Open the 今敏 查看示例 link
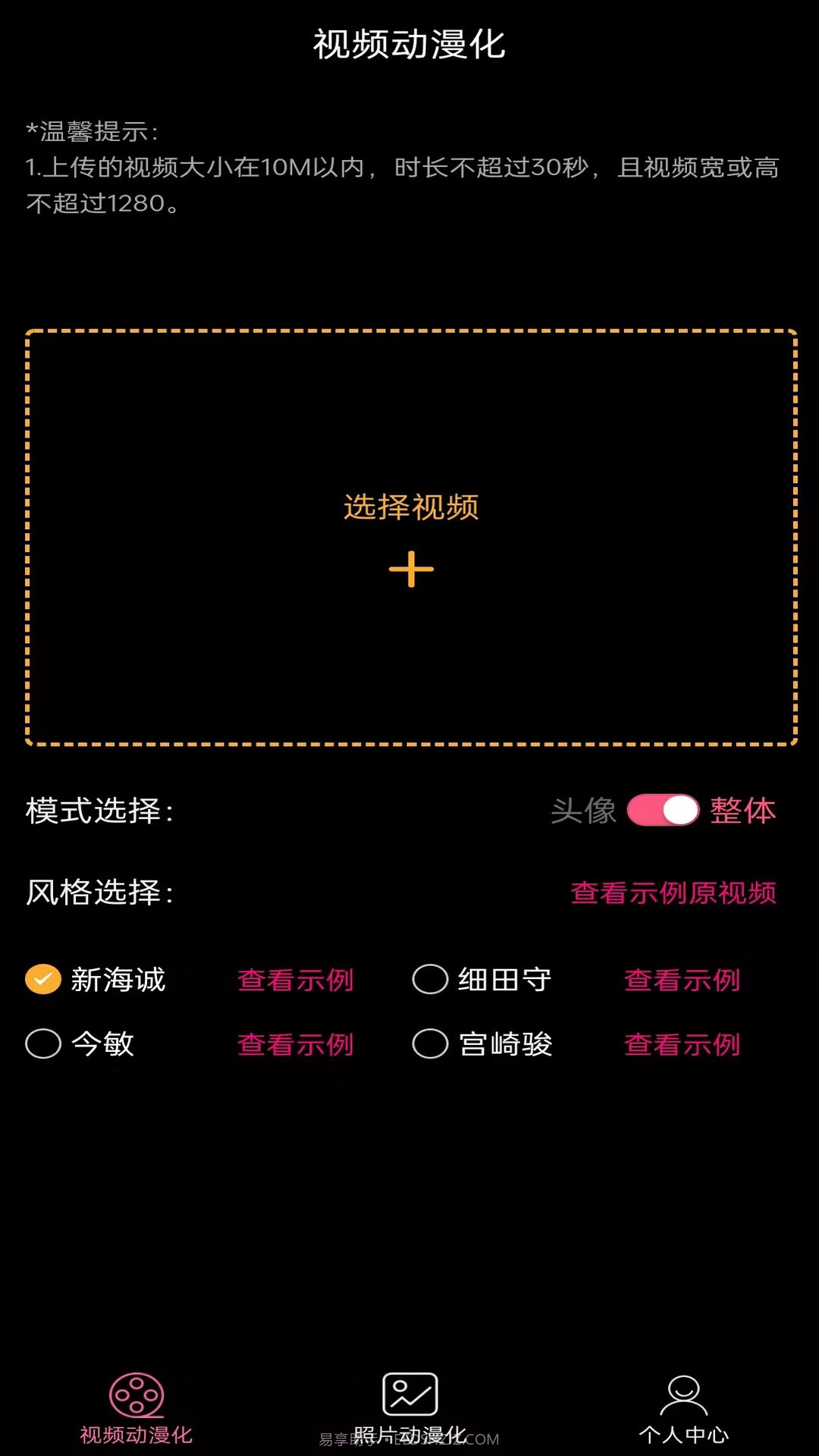 296,1044
